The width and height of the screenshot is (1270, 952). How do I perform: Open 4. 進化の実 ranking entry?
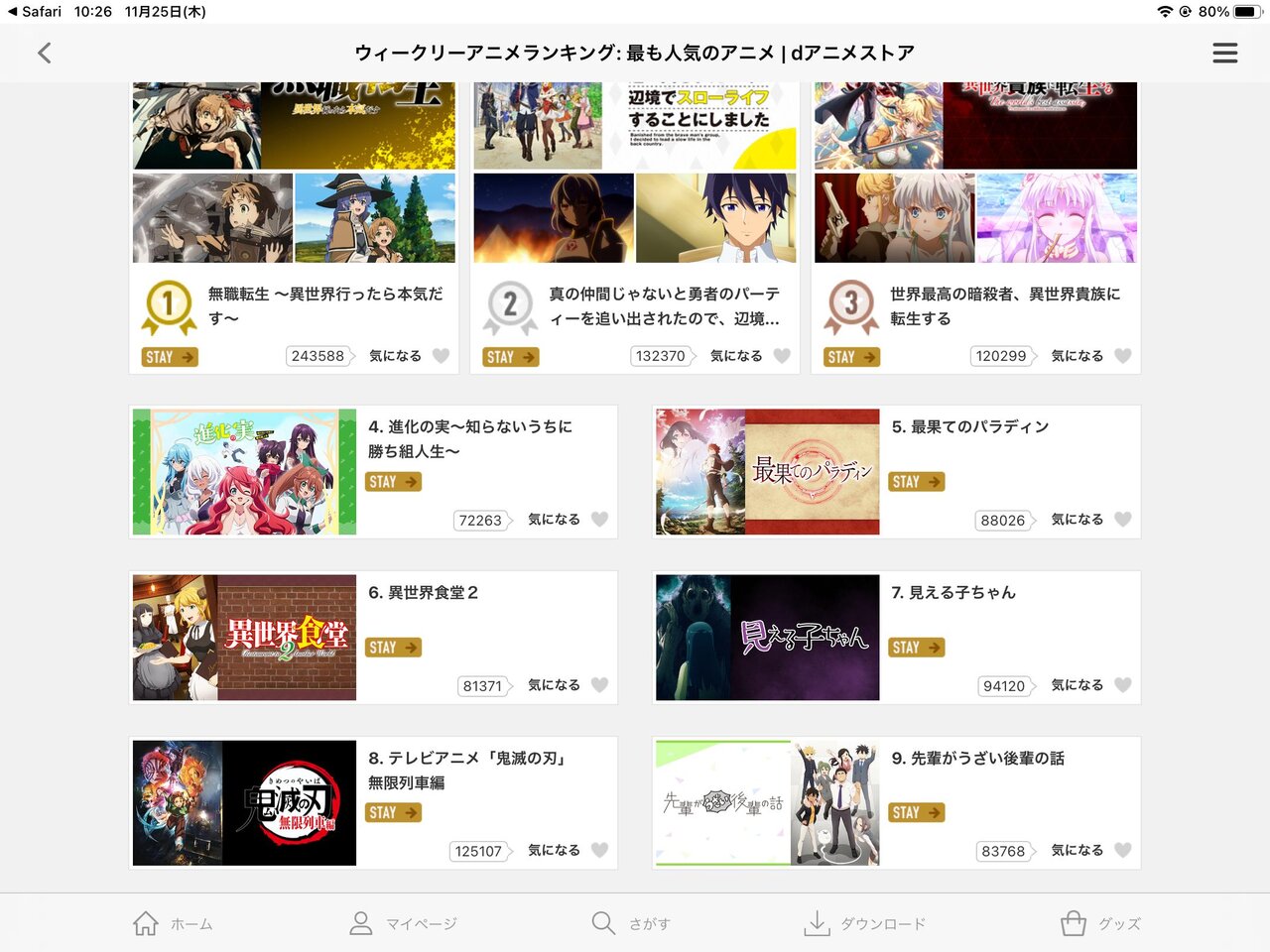pos(373,472)
